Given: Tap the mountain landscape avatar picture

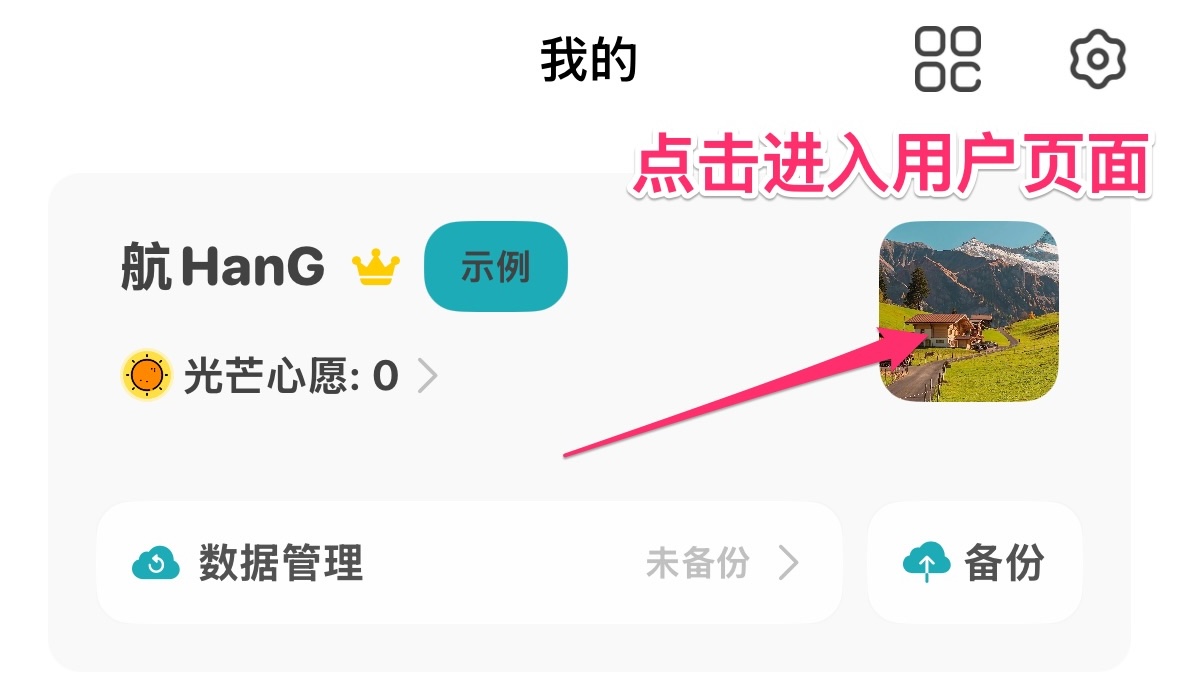Looking at the screenshot, I should (968, 311).
